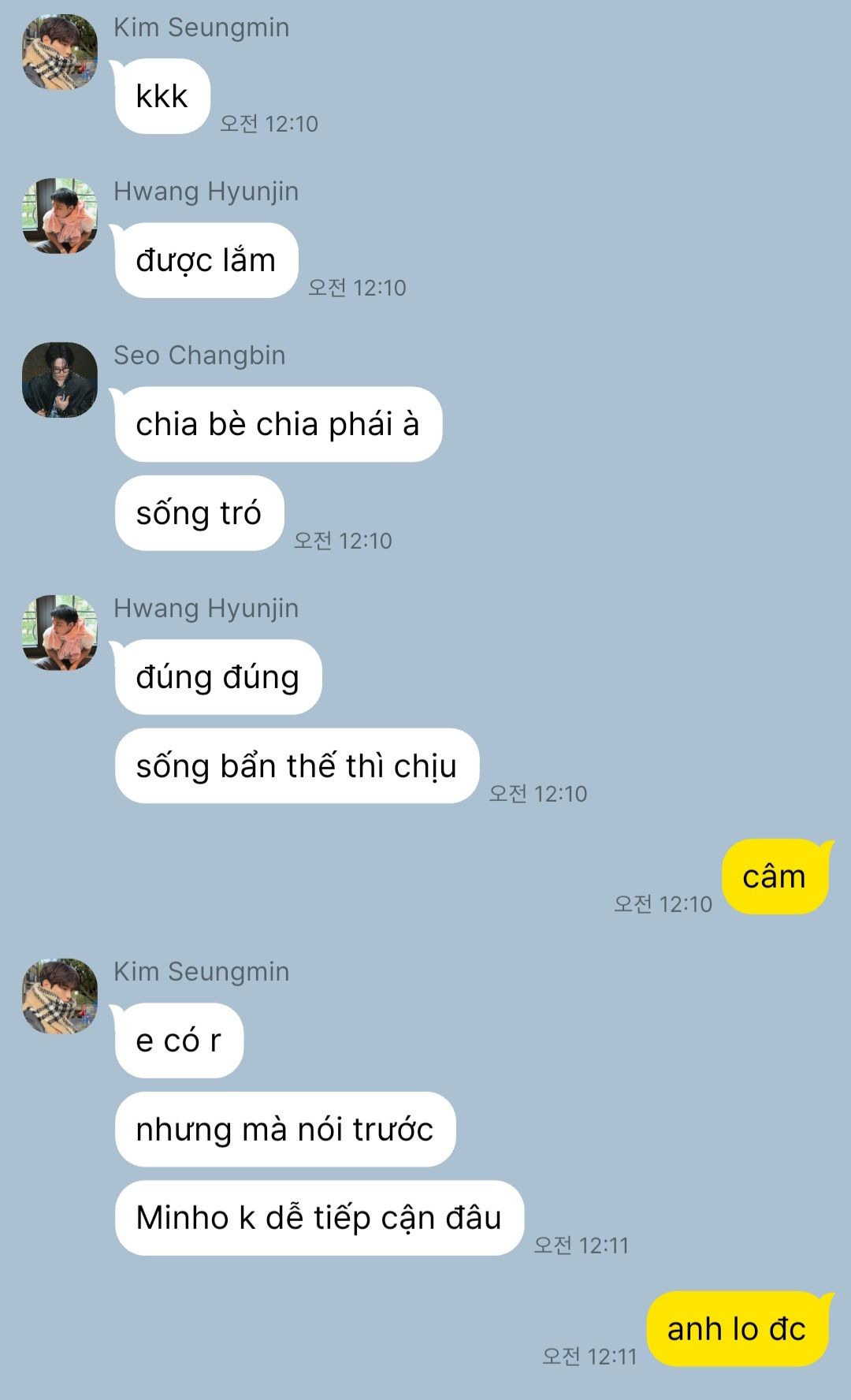Open Hwang Hyunjin's avatar beside "đúng đúng"
Viewport: 851px width, 1400px height.
tap(60, 633)
